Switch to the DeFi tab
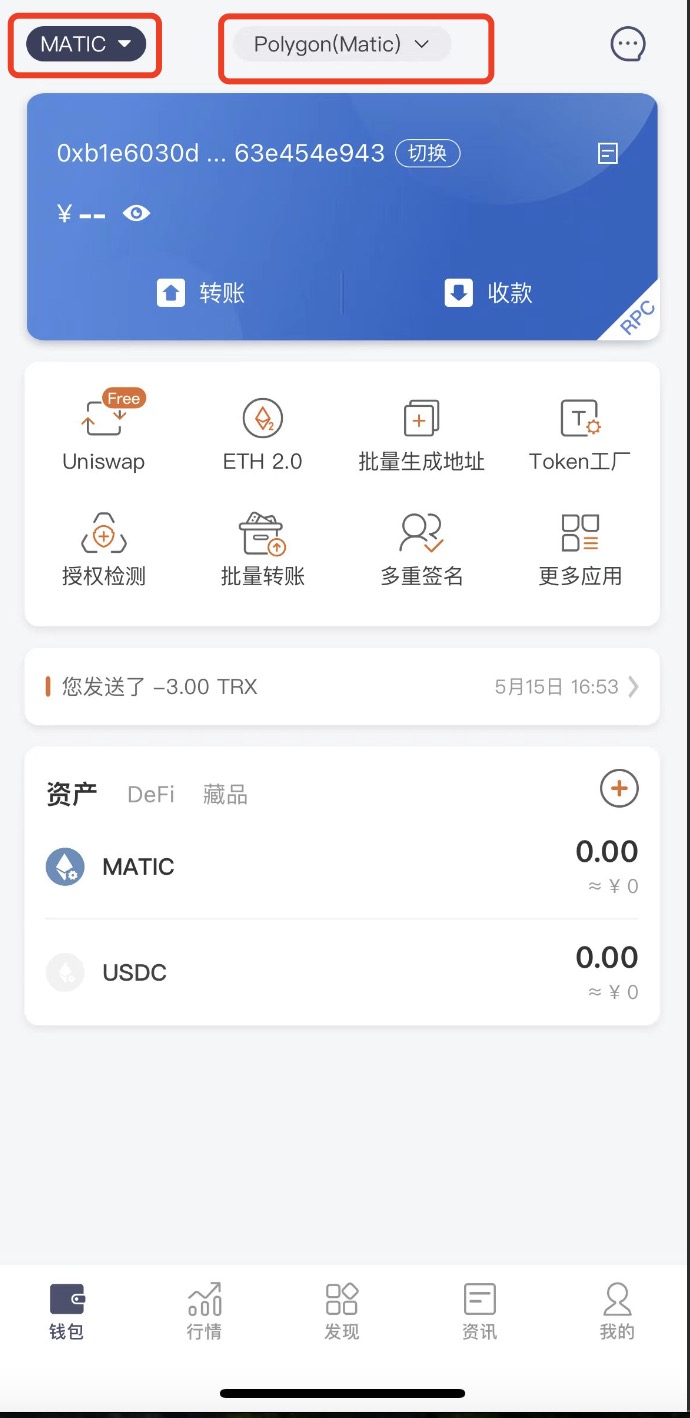The image size is (690, 1418). (x=151, y=794)
